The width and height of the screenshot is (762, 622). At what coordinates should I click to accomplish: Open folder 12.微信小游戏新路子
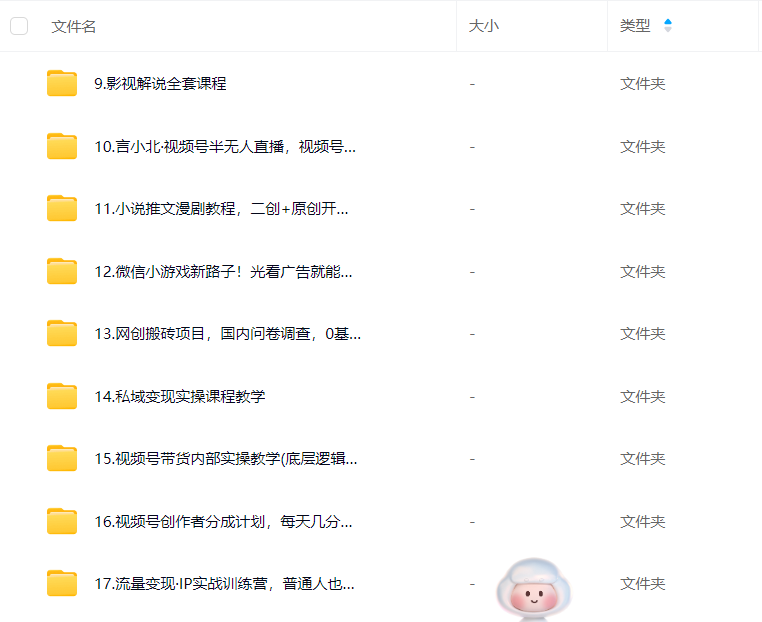223,272
